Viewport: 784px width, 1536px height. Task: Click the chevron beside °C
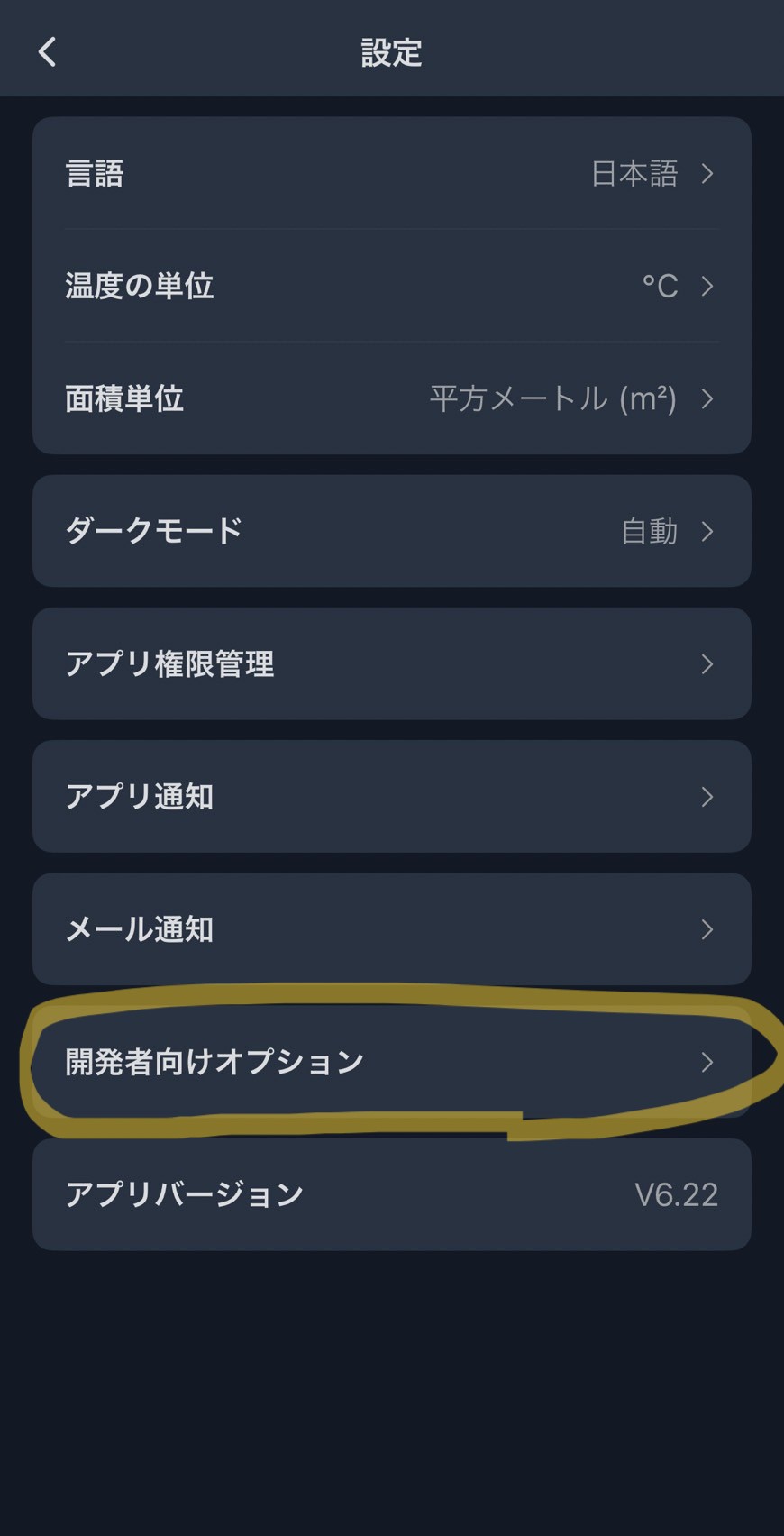click(708, 286)
